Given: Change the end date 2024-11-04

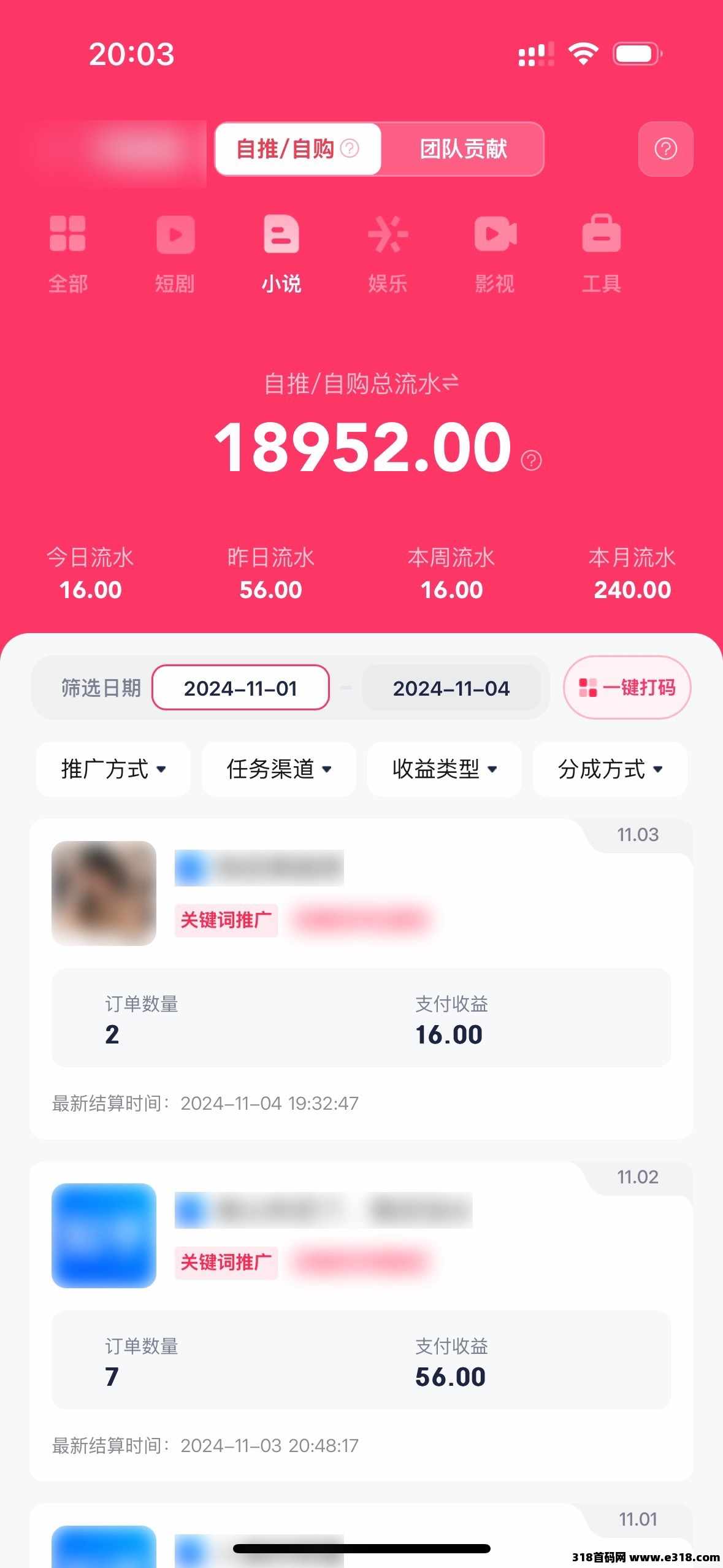Looking at the screenshot, I should coord(451,688).
